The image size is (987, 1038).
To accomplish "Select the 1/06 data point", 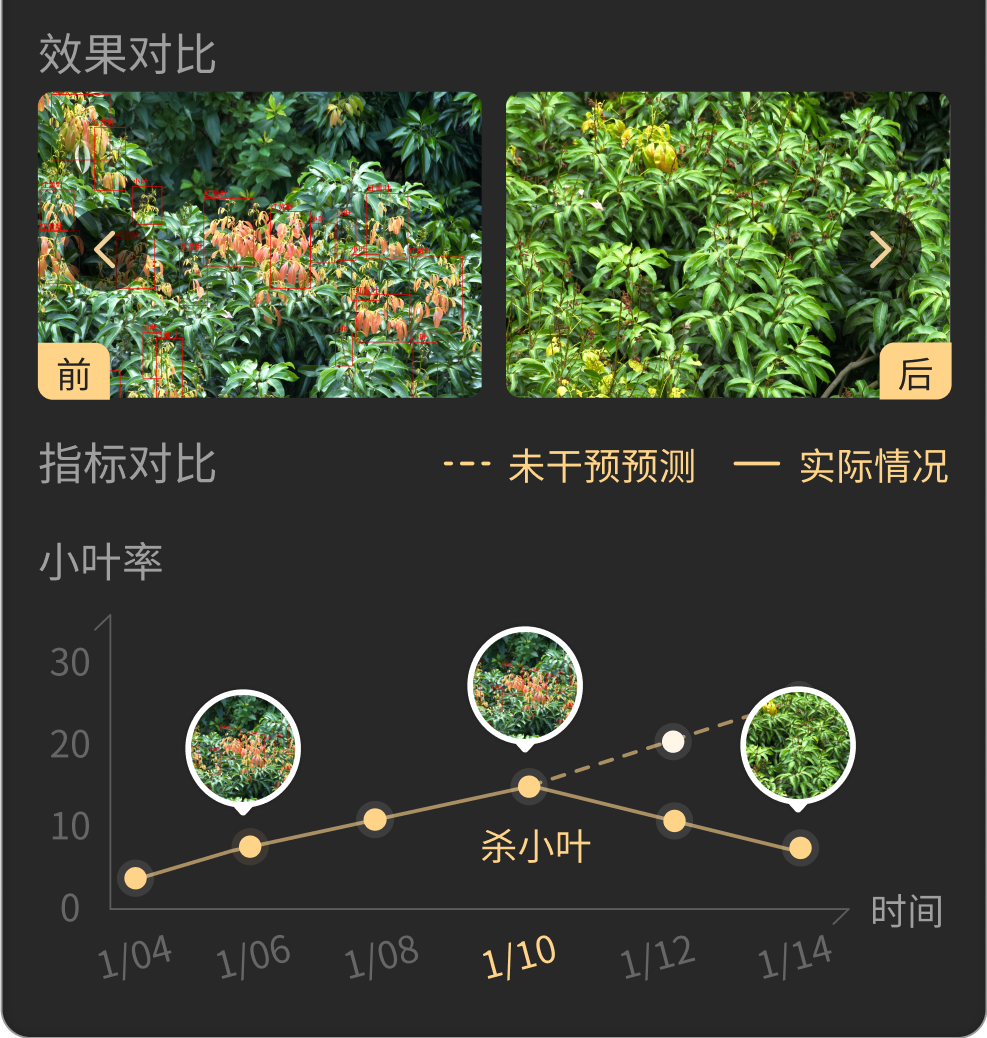I will click(250, 847).
